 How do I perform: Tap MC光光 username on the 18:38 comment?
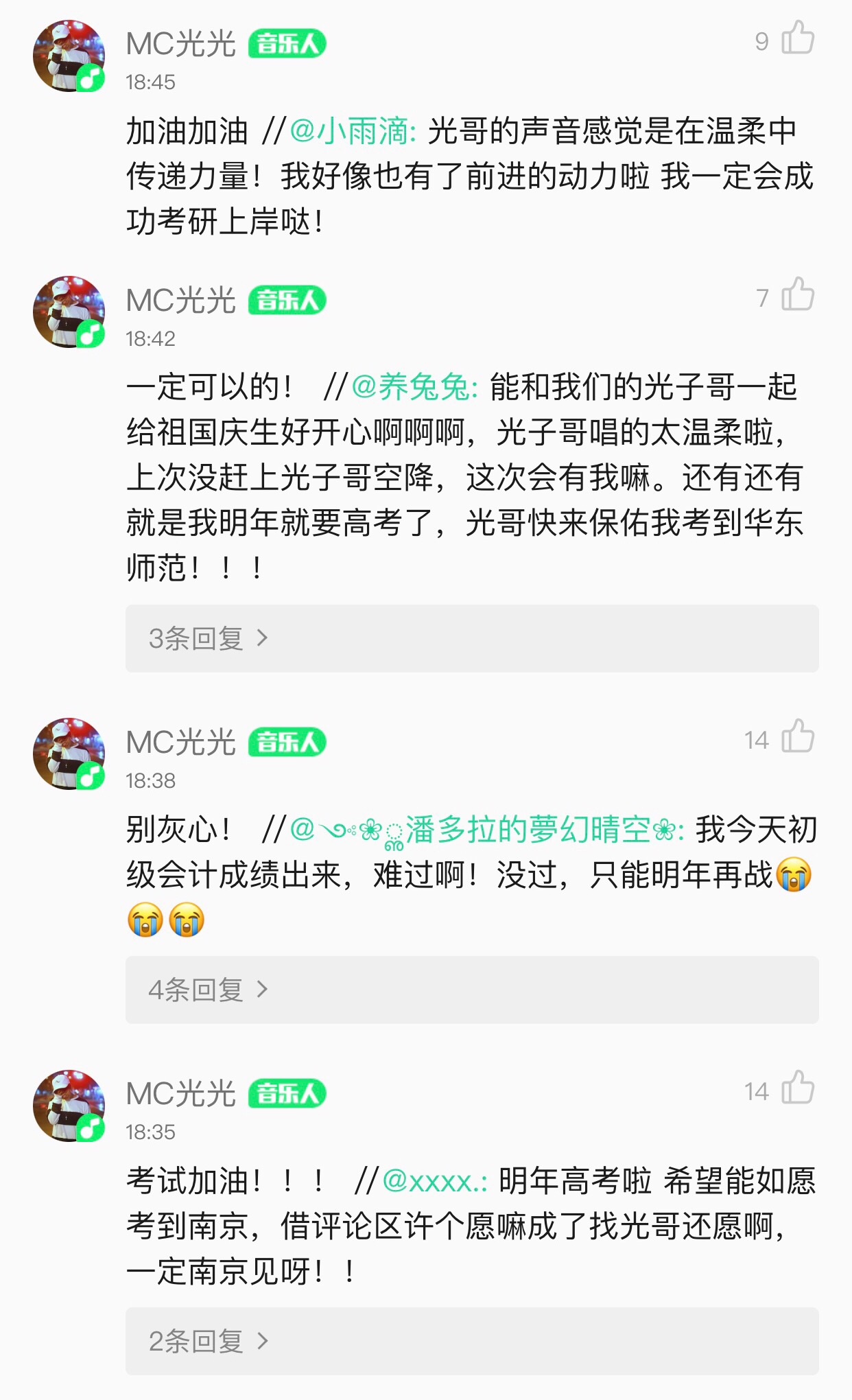181,743
